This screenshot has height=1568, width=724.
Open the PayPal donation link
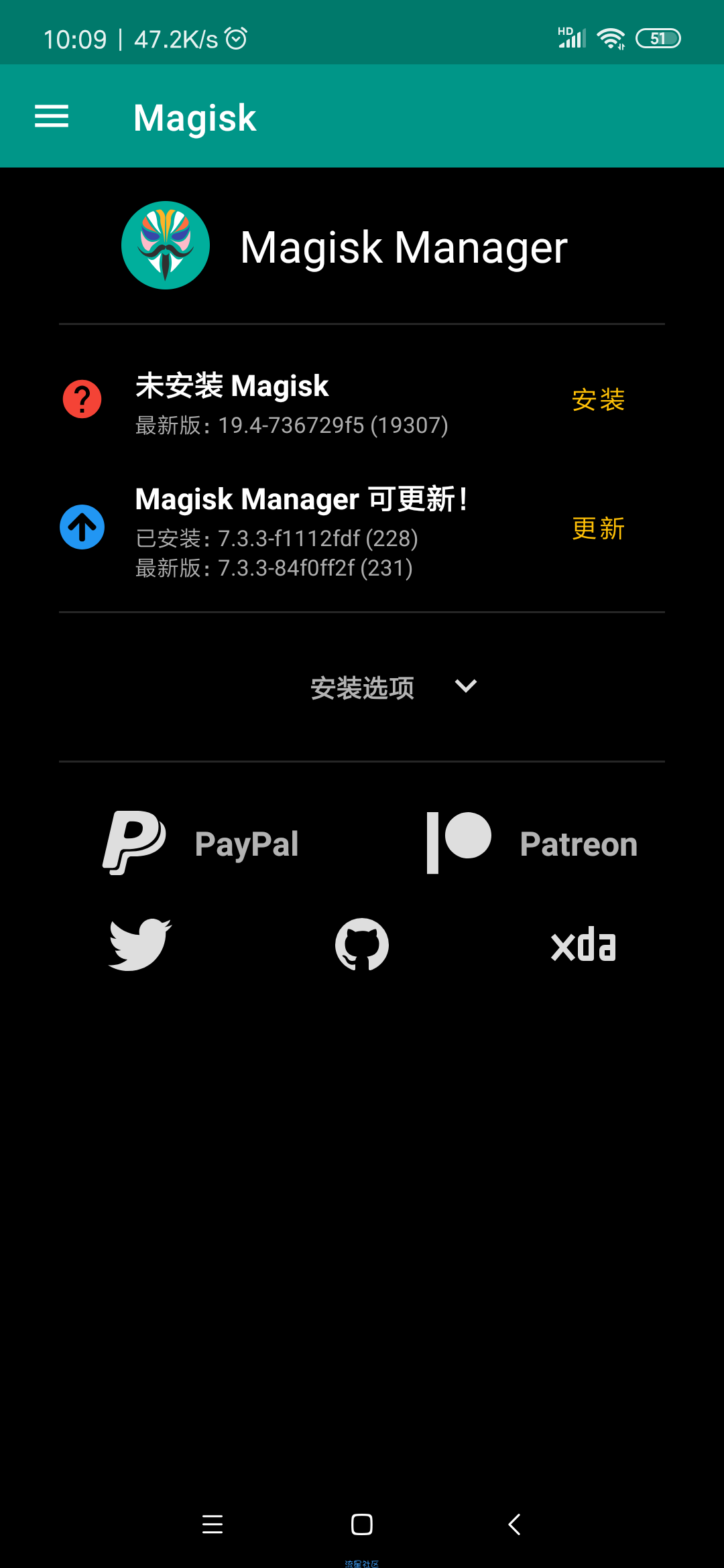[x=200, y=843]
